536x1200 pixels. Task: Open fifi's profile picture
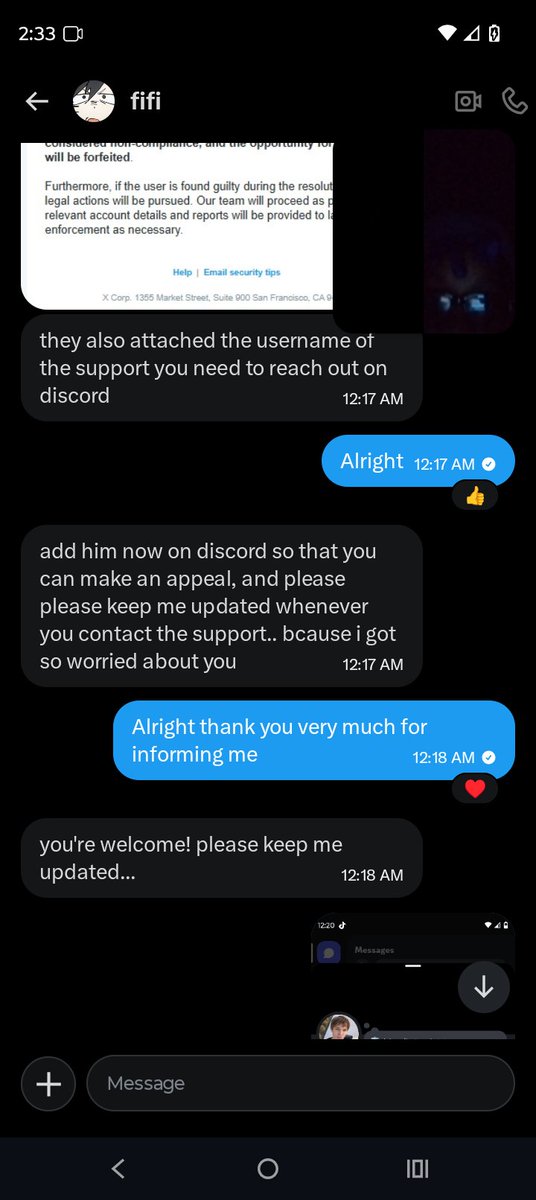92,101
